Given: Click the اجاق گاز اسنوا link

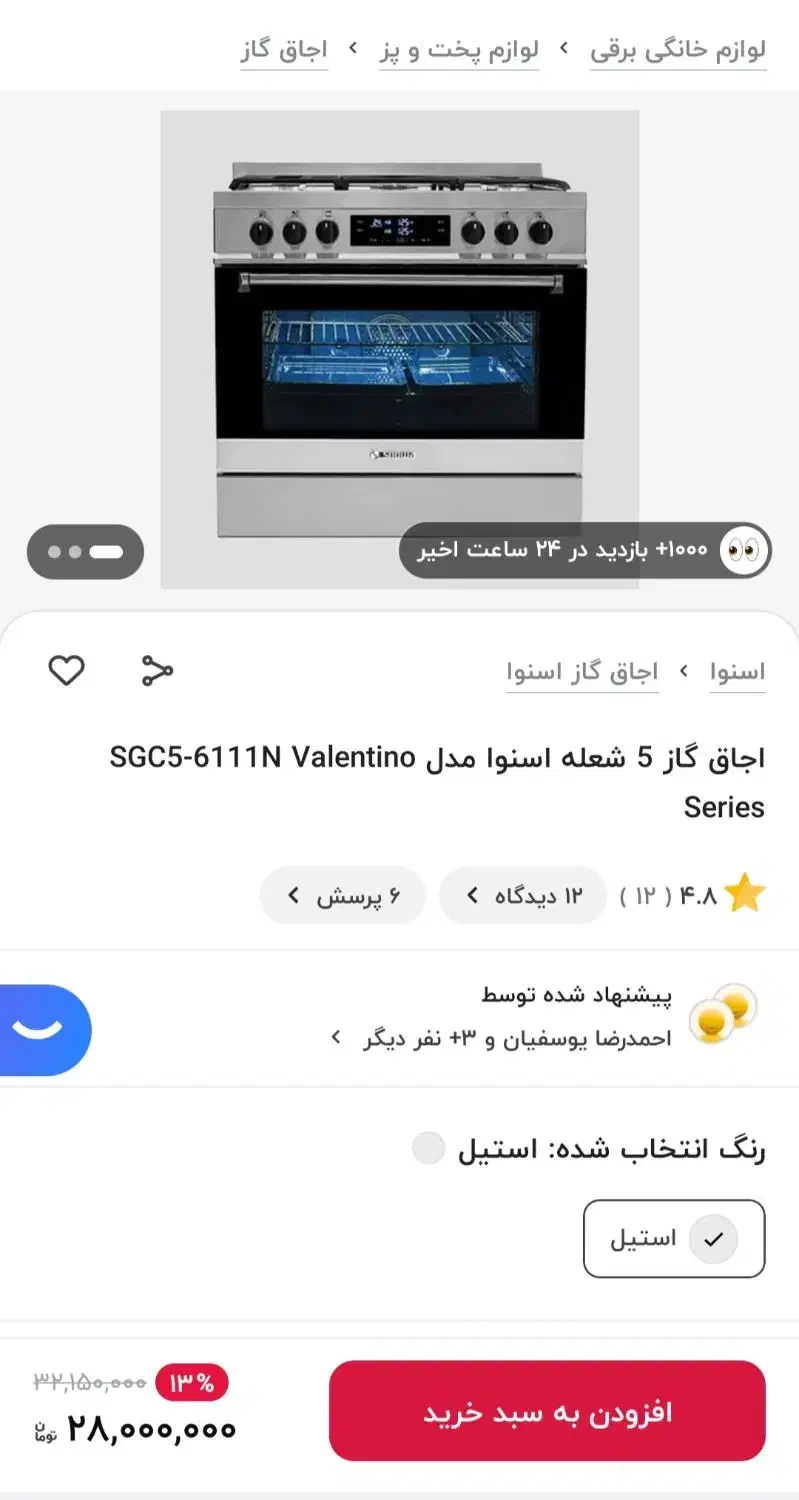Looking at the screenshot, I should [583, 671].
